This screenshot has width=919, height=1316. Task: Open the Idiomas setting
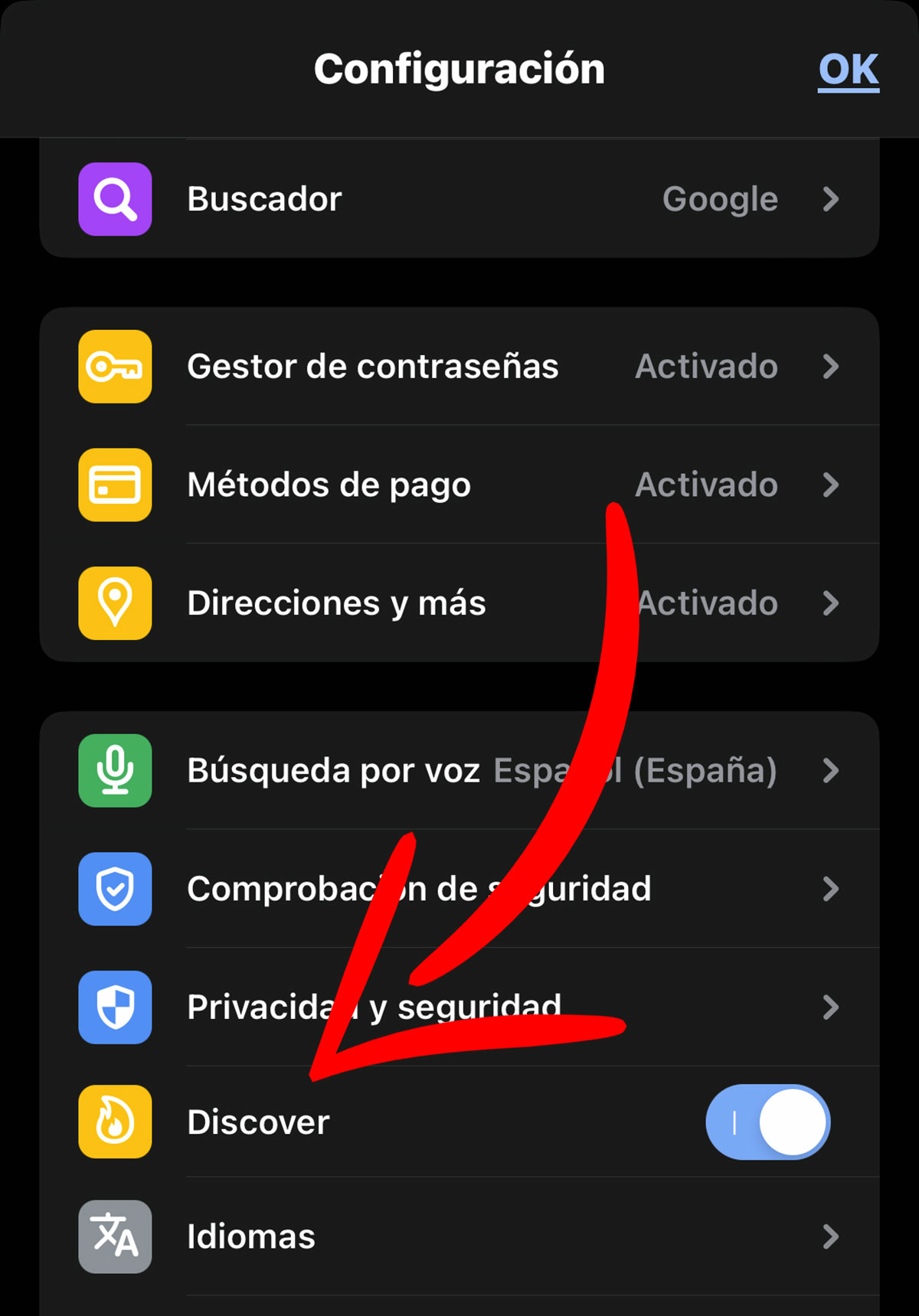coord(459,1237)
